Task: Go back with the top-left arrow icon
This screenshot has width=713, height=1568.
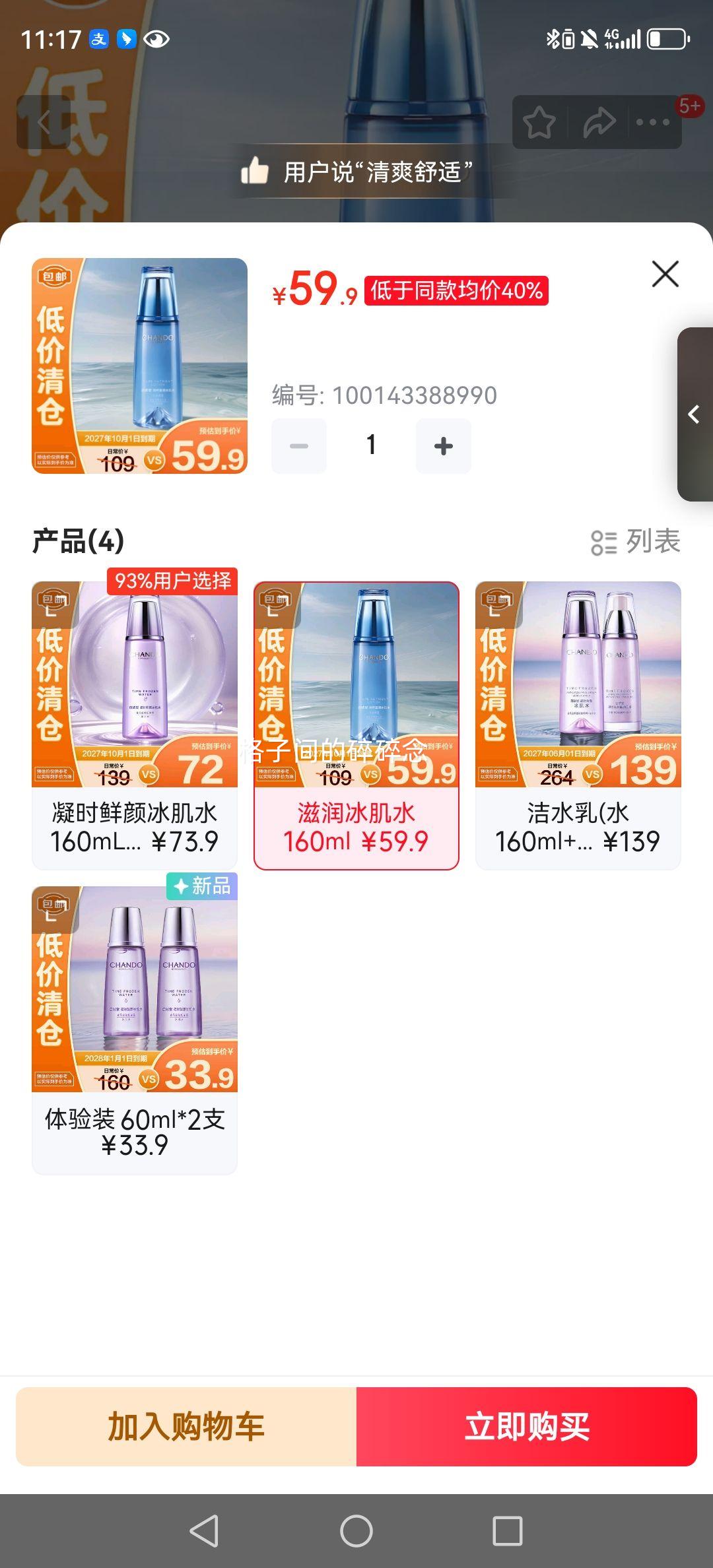Action: click(x=44, y=122)
